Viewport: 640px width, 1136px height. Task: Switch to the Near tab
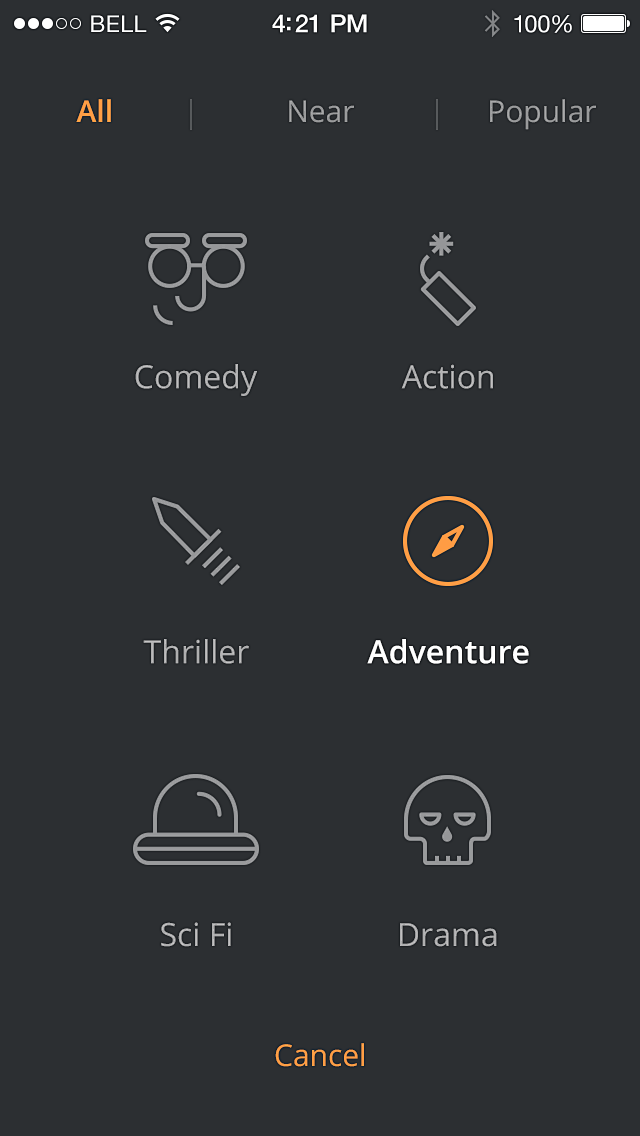[320, 112]
